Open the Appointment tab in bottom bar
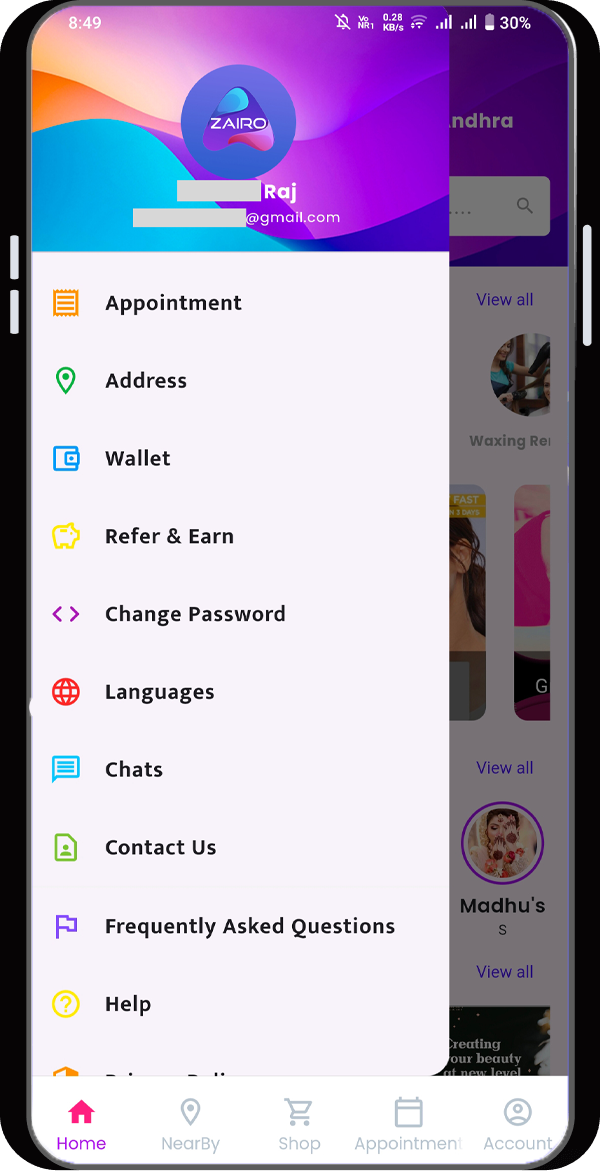This screenshot has height=1171, width=601. tap(408, 1124)
